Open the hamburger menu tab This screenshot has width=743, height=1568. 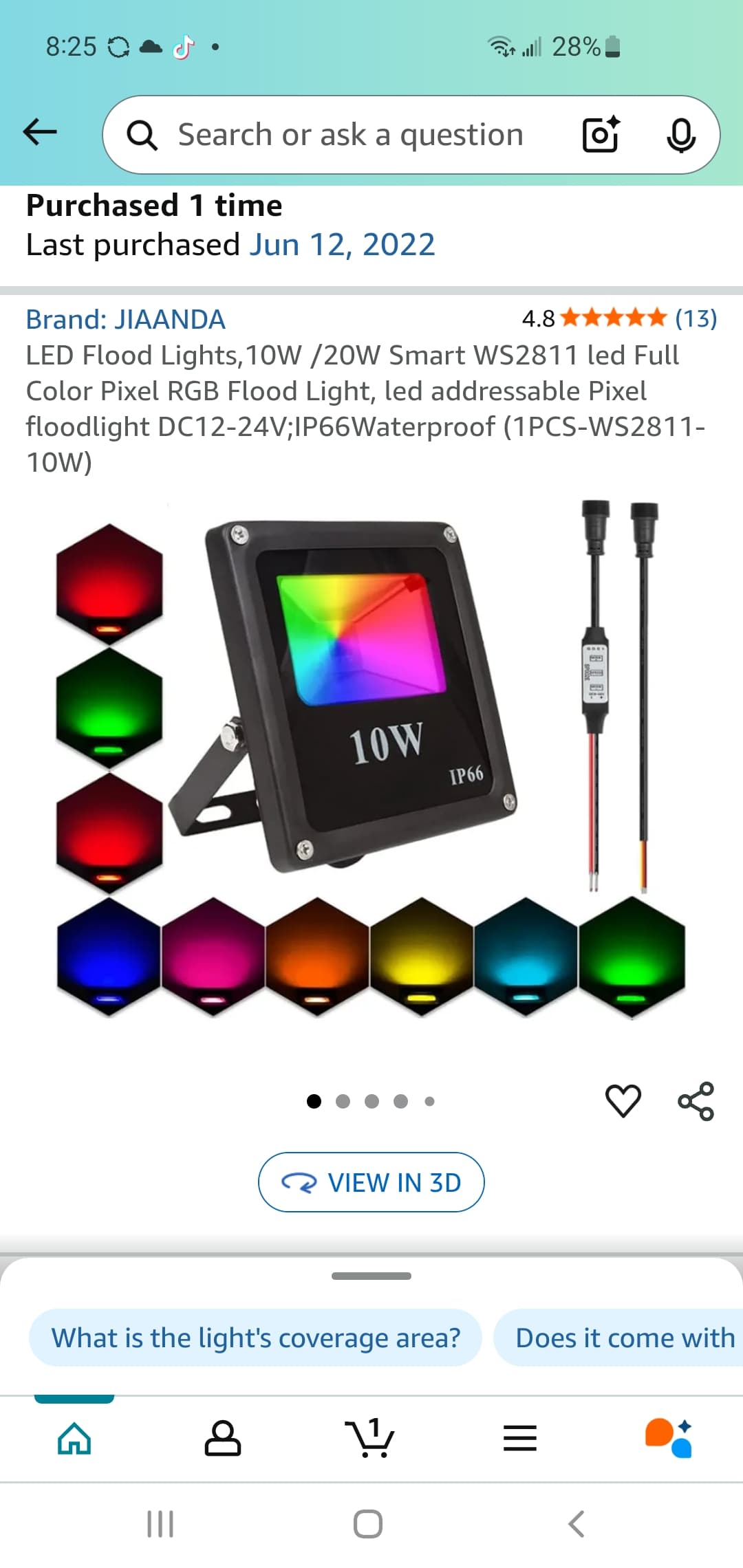click(x=520, y=1437)
